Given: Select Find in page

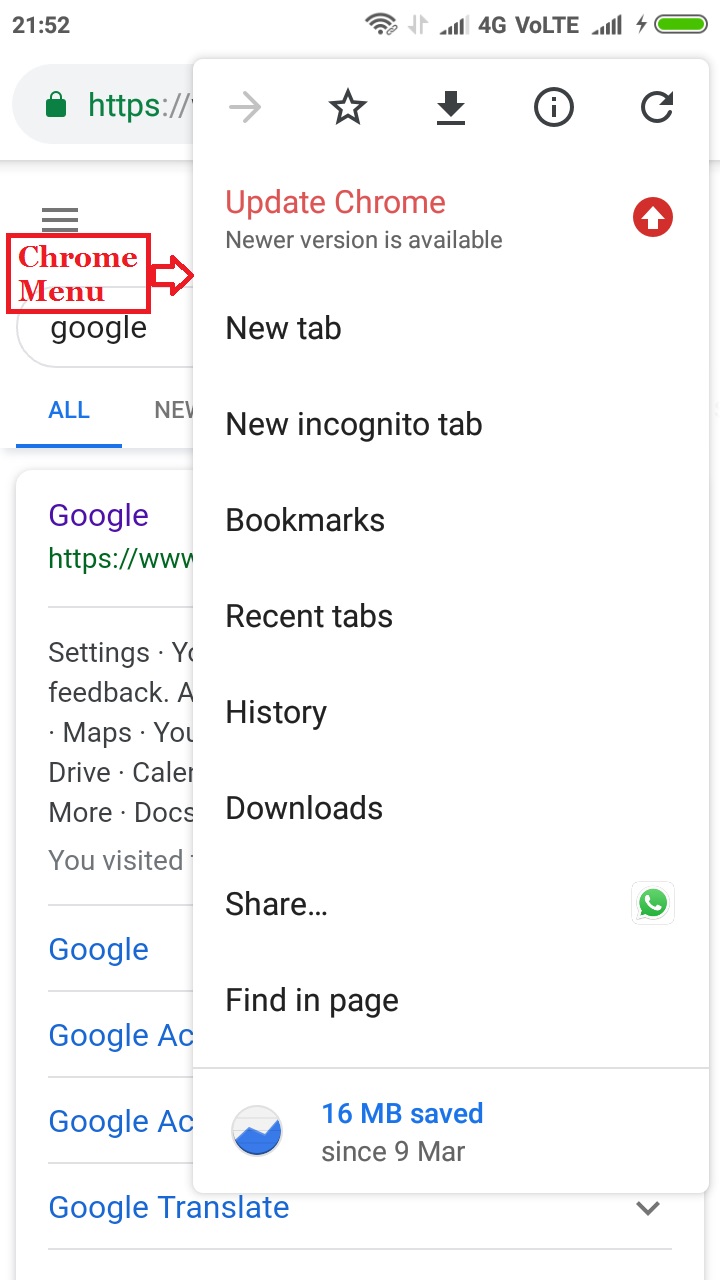Looking at the screenshot, I should click(312, 1000).
